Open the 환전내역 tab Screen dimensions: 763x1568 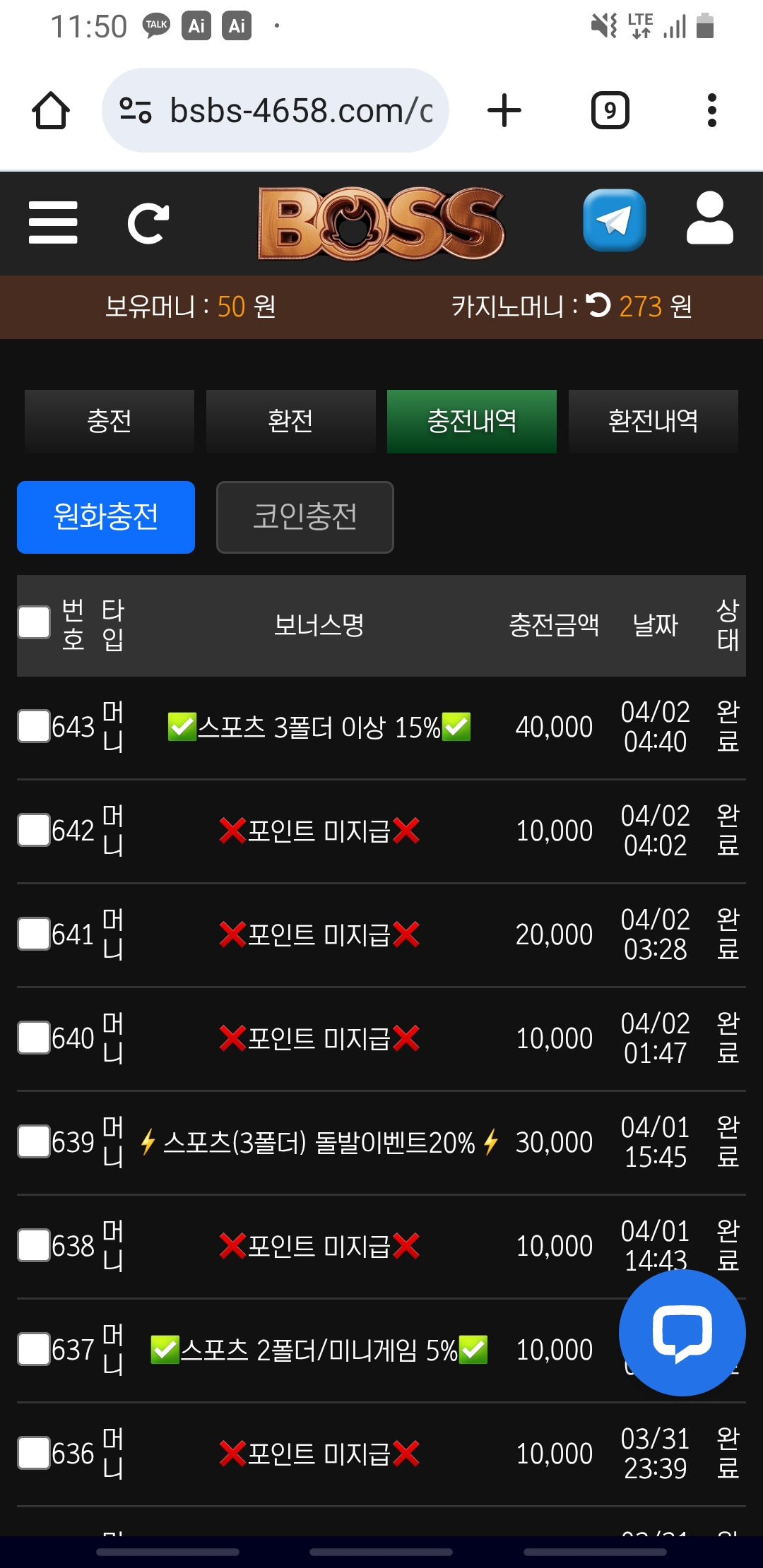click(653, 421)
